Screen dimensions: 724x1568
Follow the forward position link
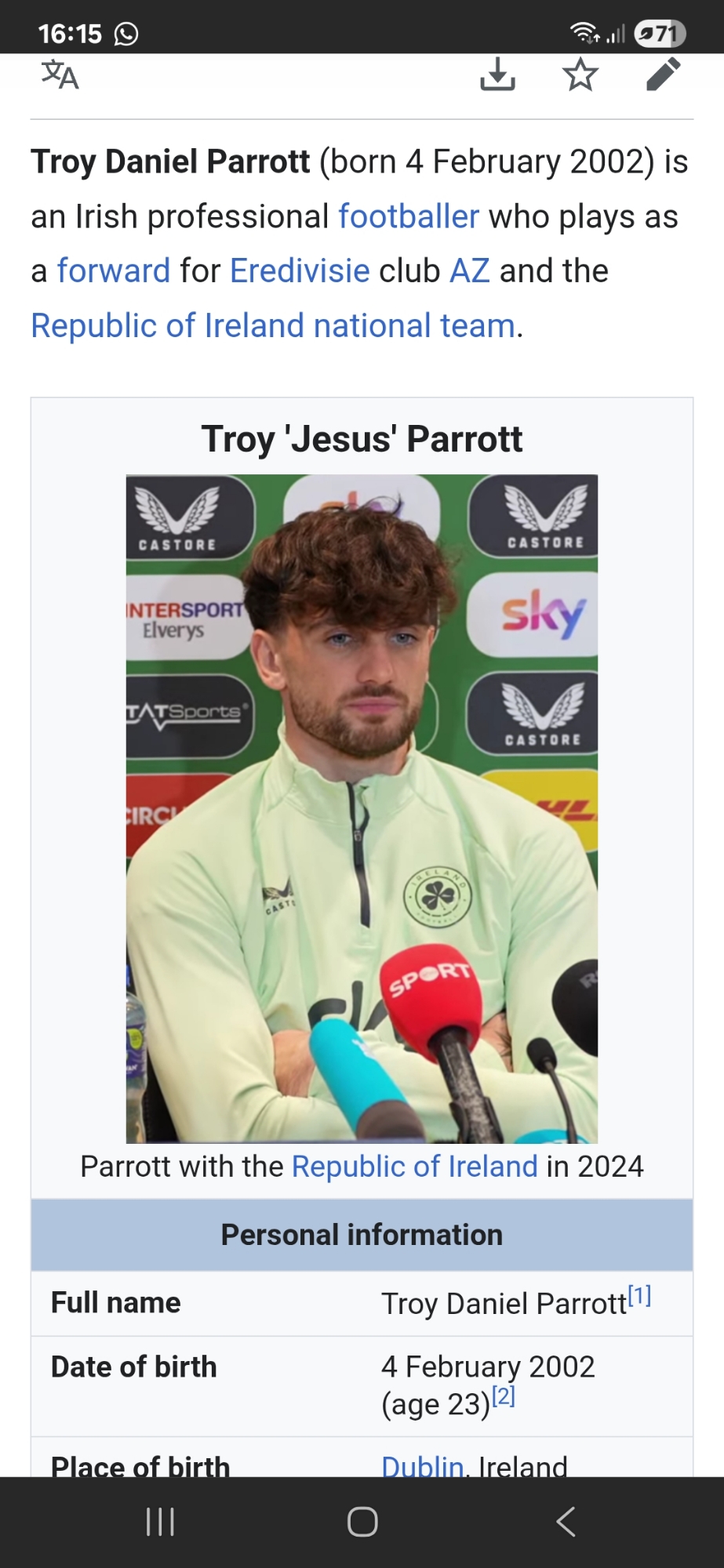[x=114, y=271]
